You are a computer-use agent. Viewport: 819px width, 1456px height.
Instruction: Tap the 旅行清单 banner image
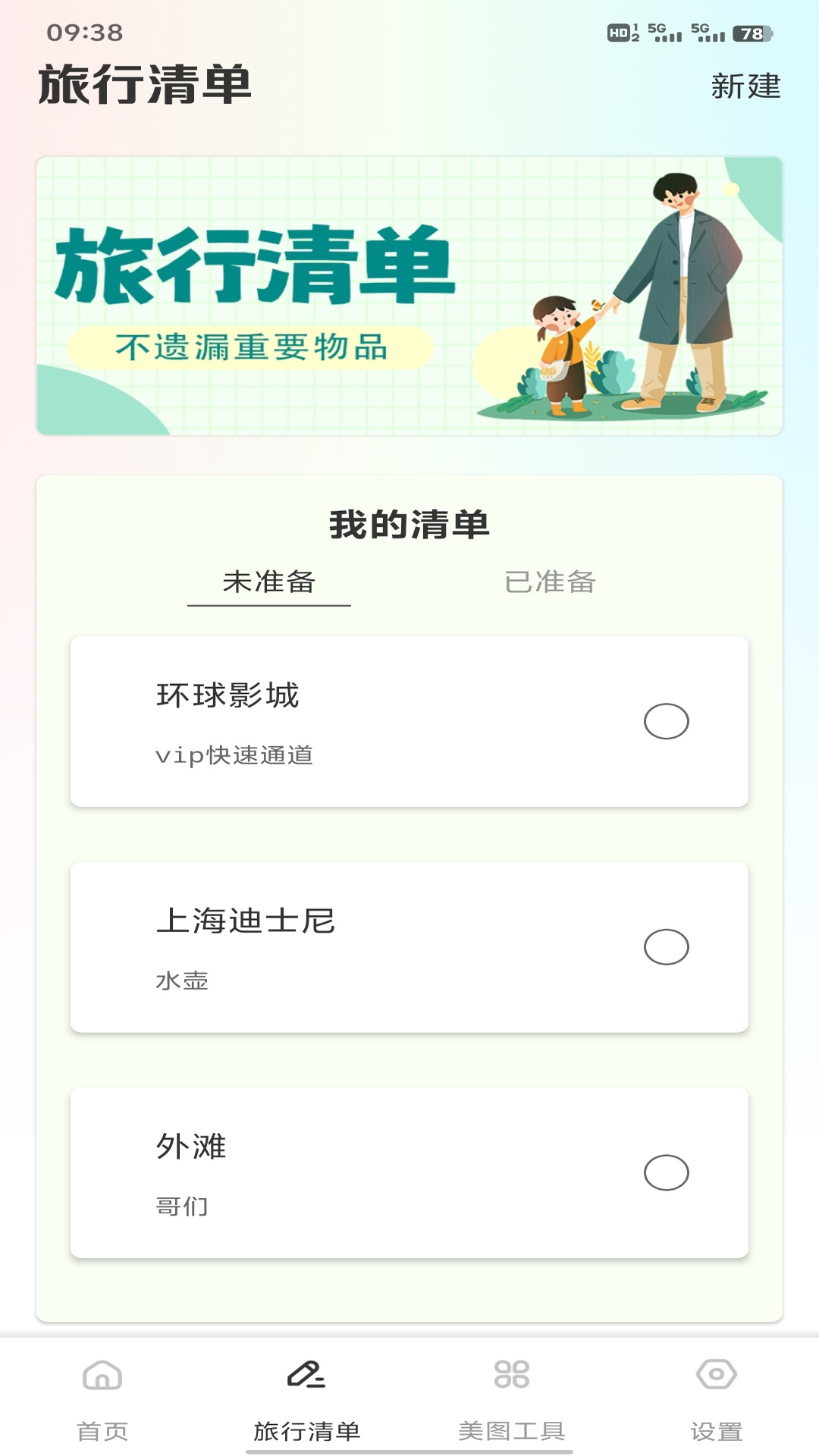409,294
